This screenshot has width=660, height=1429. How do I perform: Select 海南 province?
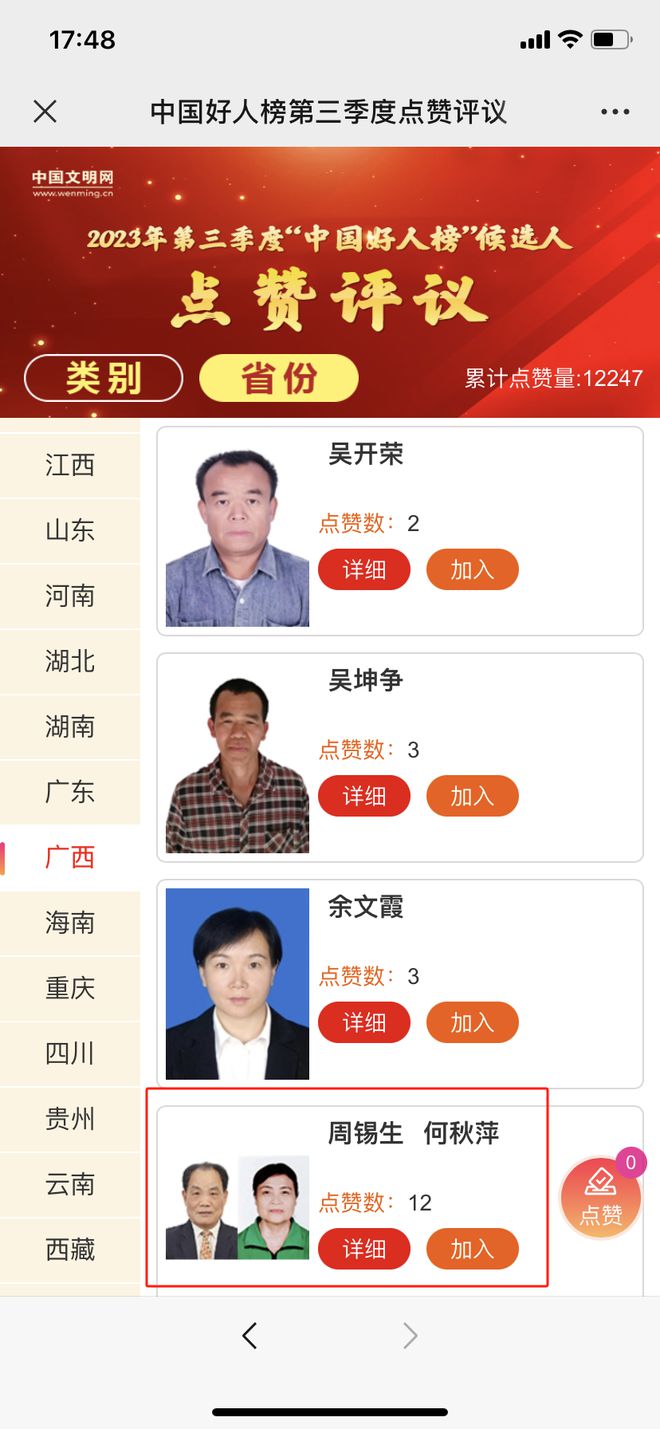point(70,922)
